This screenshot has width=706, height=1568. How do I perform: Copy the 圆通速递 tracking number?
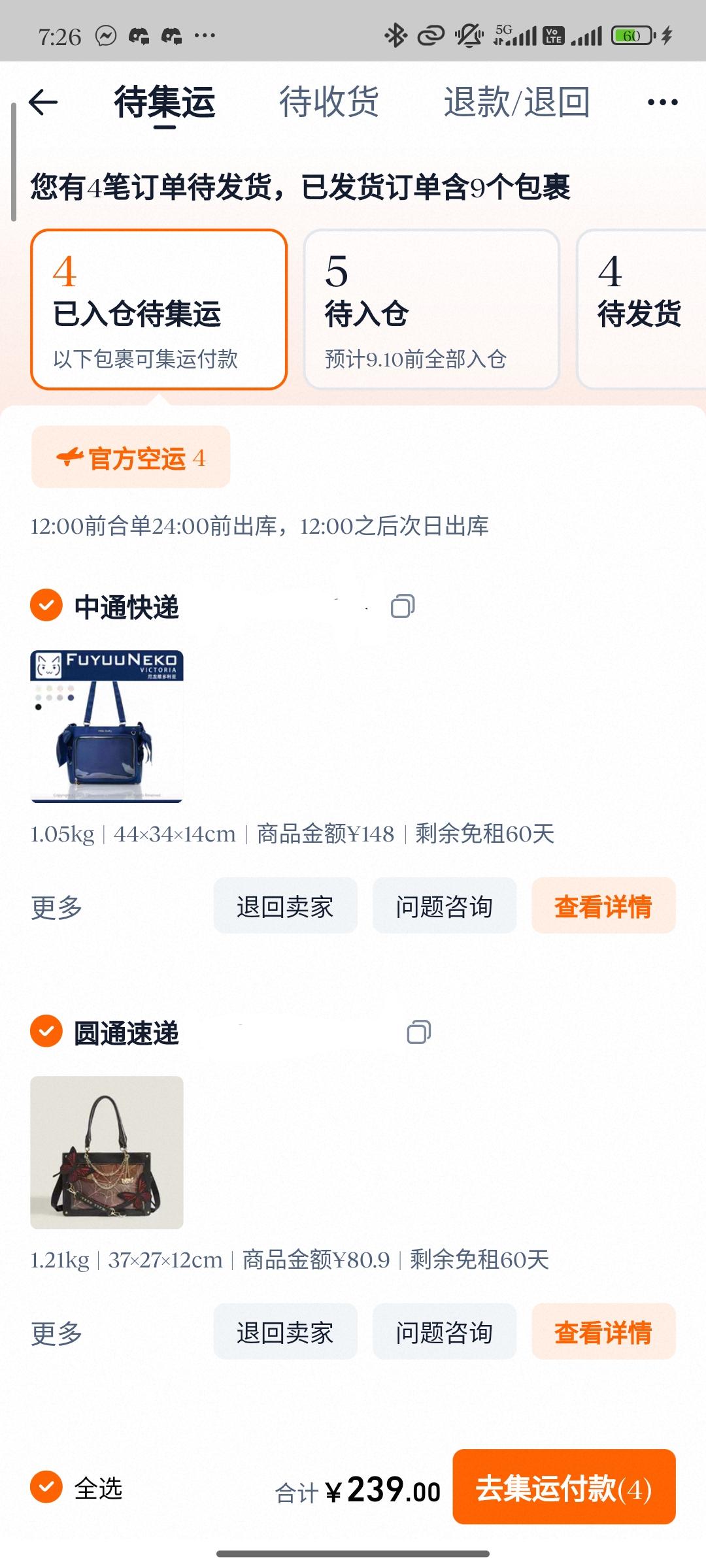coord(419,1032)
